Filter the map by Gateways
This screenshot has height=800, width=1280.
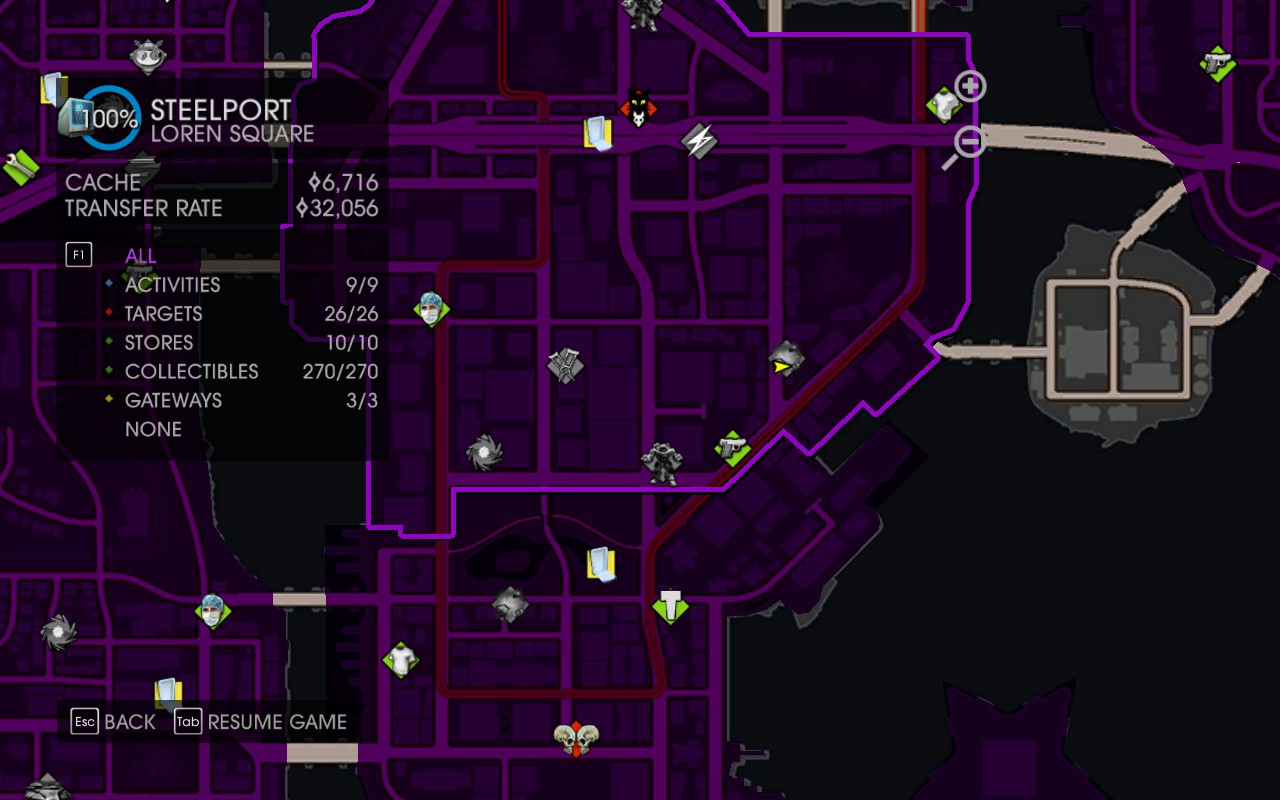(173, 401)
